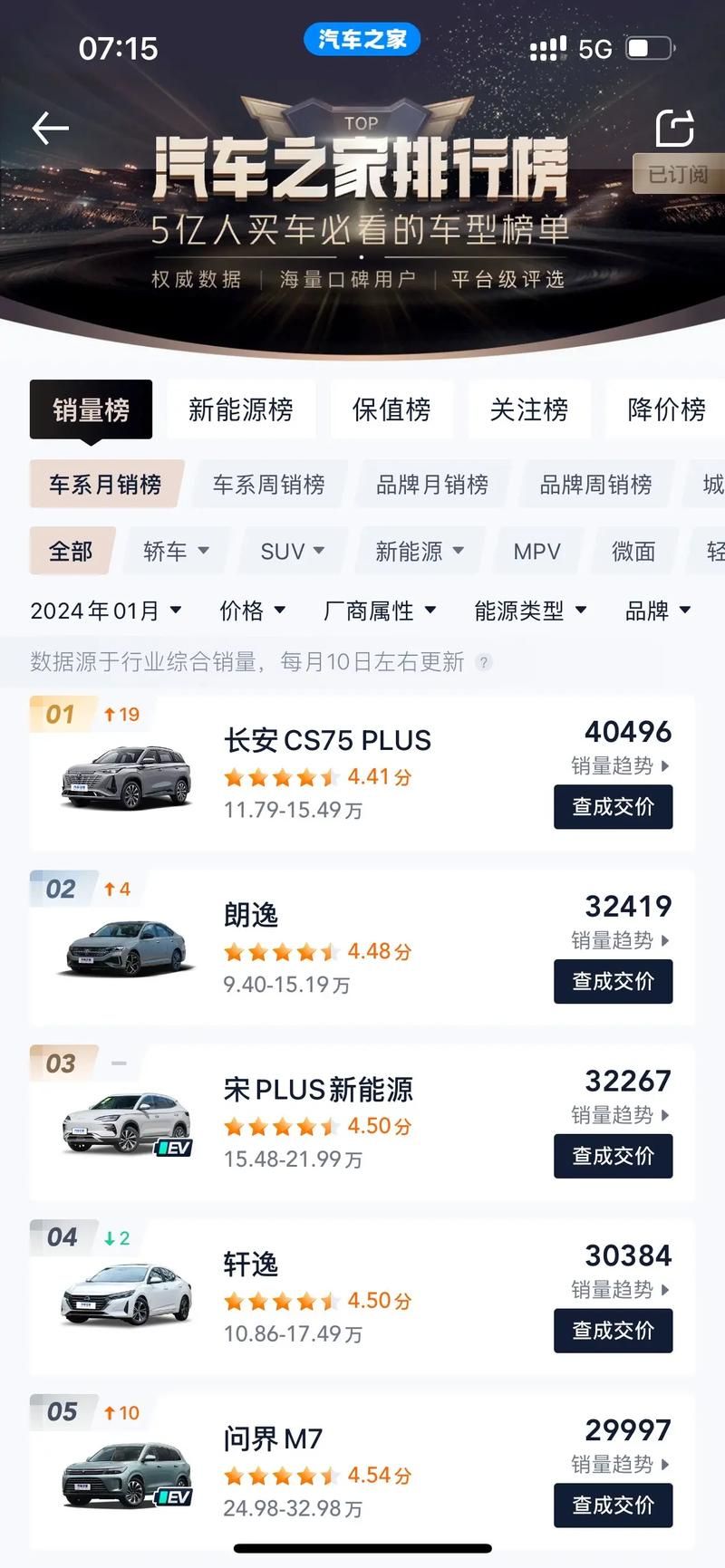Go back using the arrow icon

tap(50, 129)
